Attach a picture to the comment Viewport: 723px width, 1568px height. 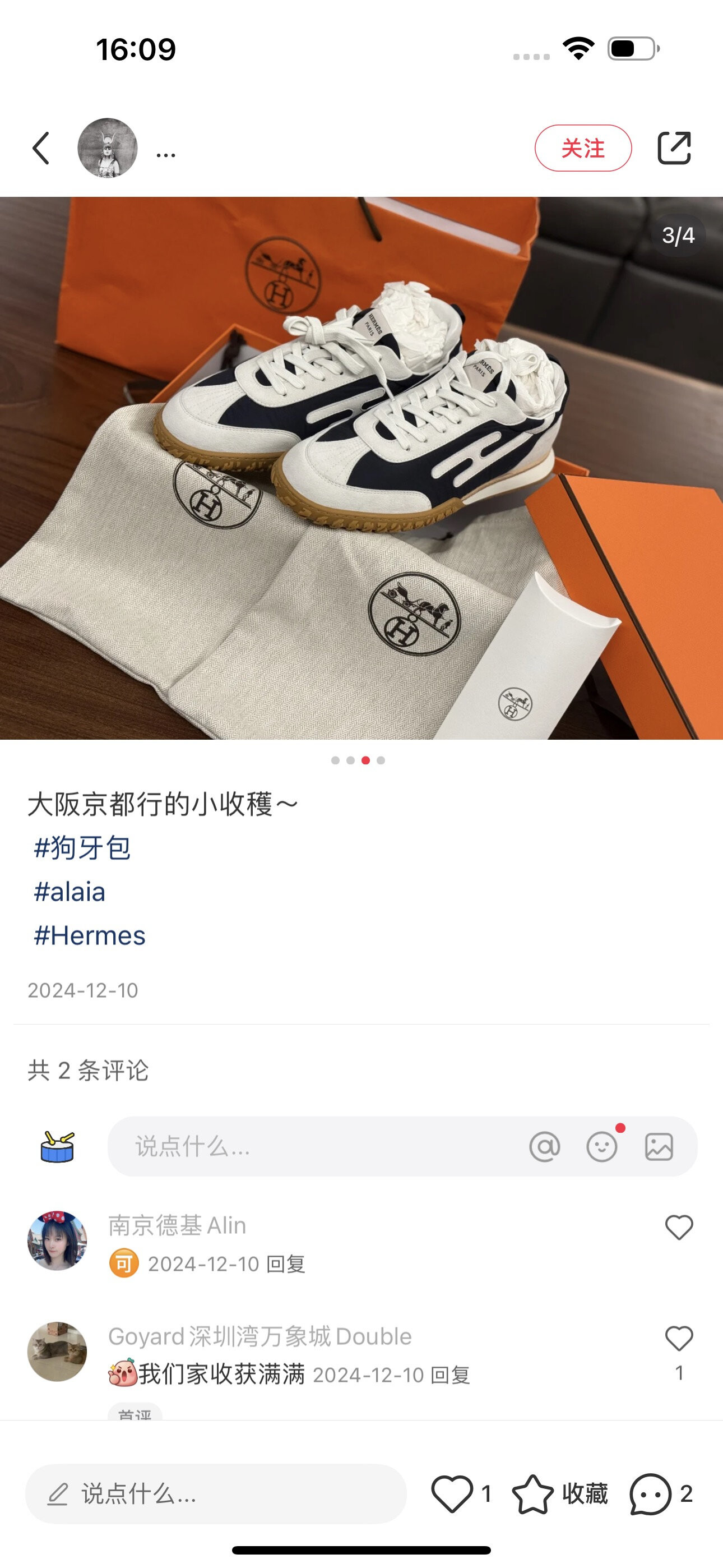pos(659,1147)
